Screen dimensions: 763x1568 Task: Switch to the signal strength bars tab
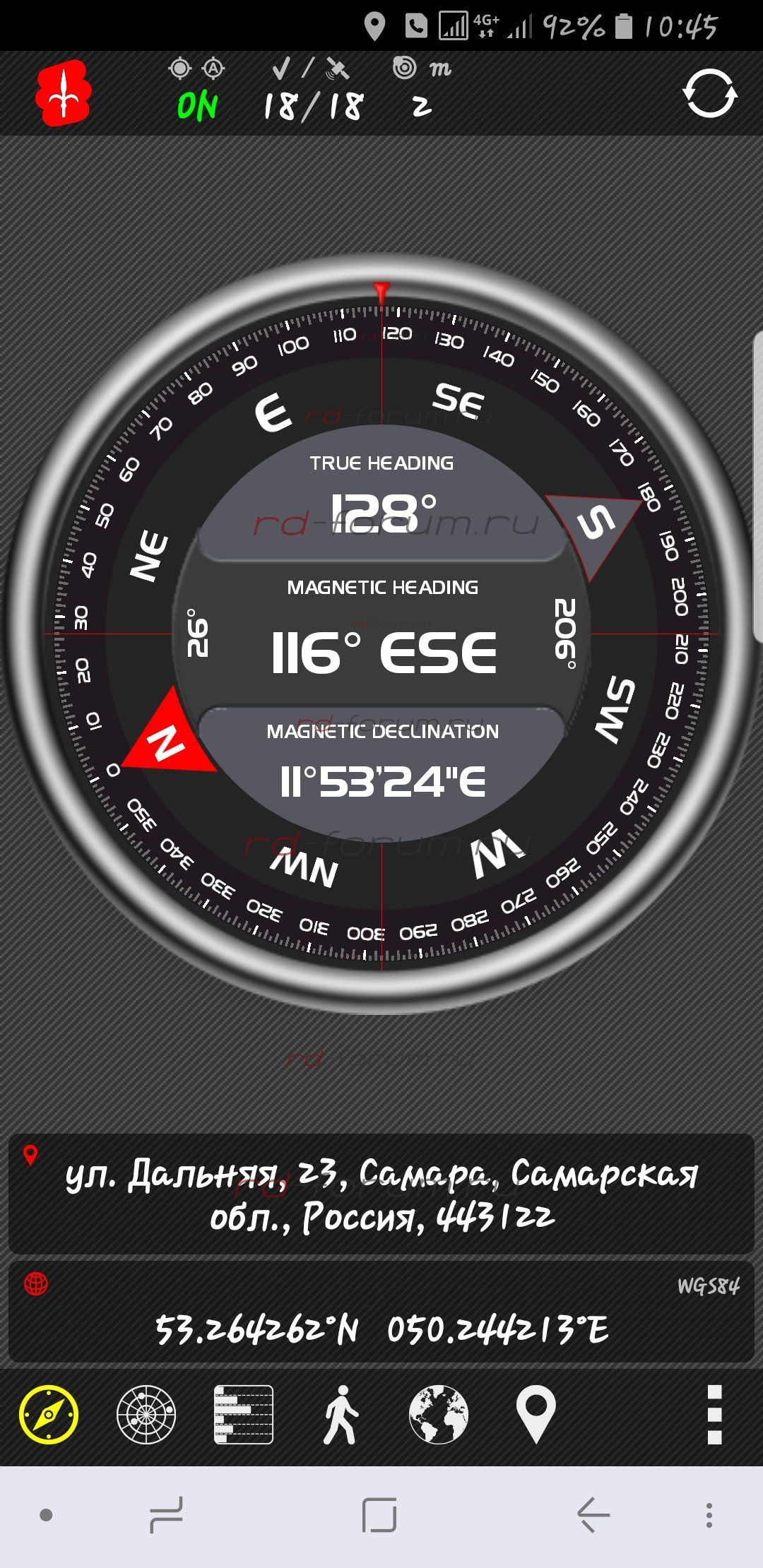244,1414
